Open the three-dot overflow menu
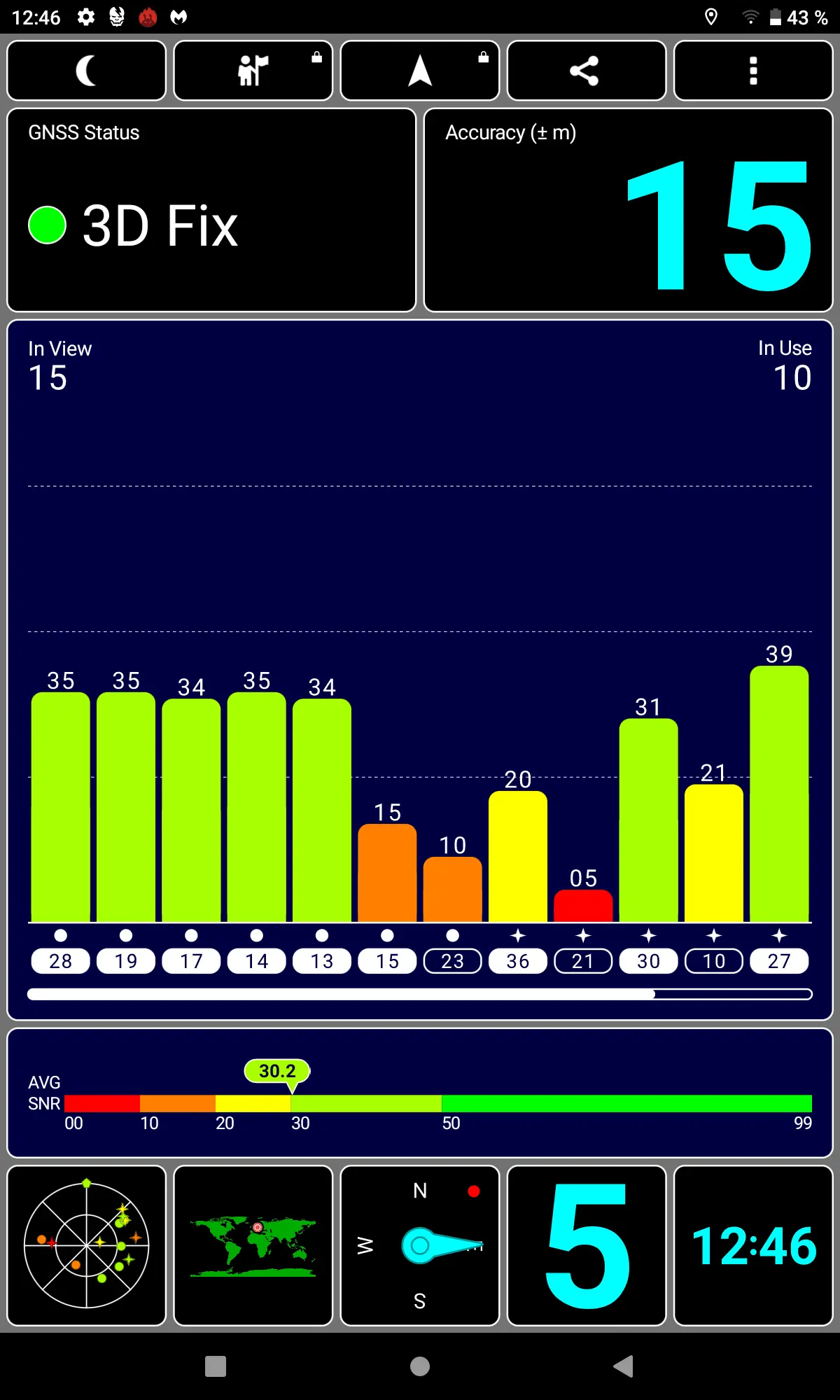The height and width of the screenshot is (1400, 840). point(753,71)
